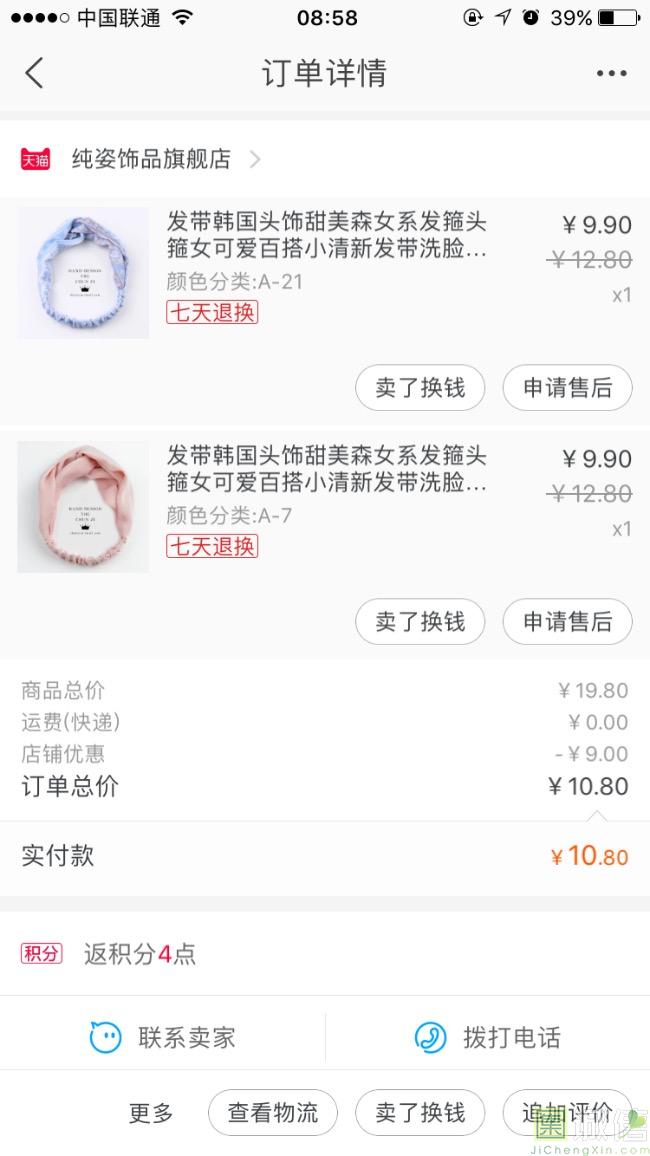Go back from order details

(34, 73)
